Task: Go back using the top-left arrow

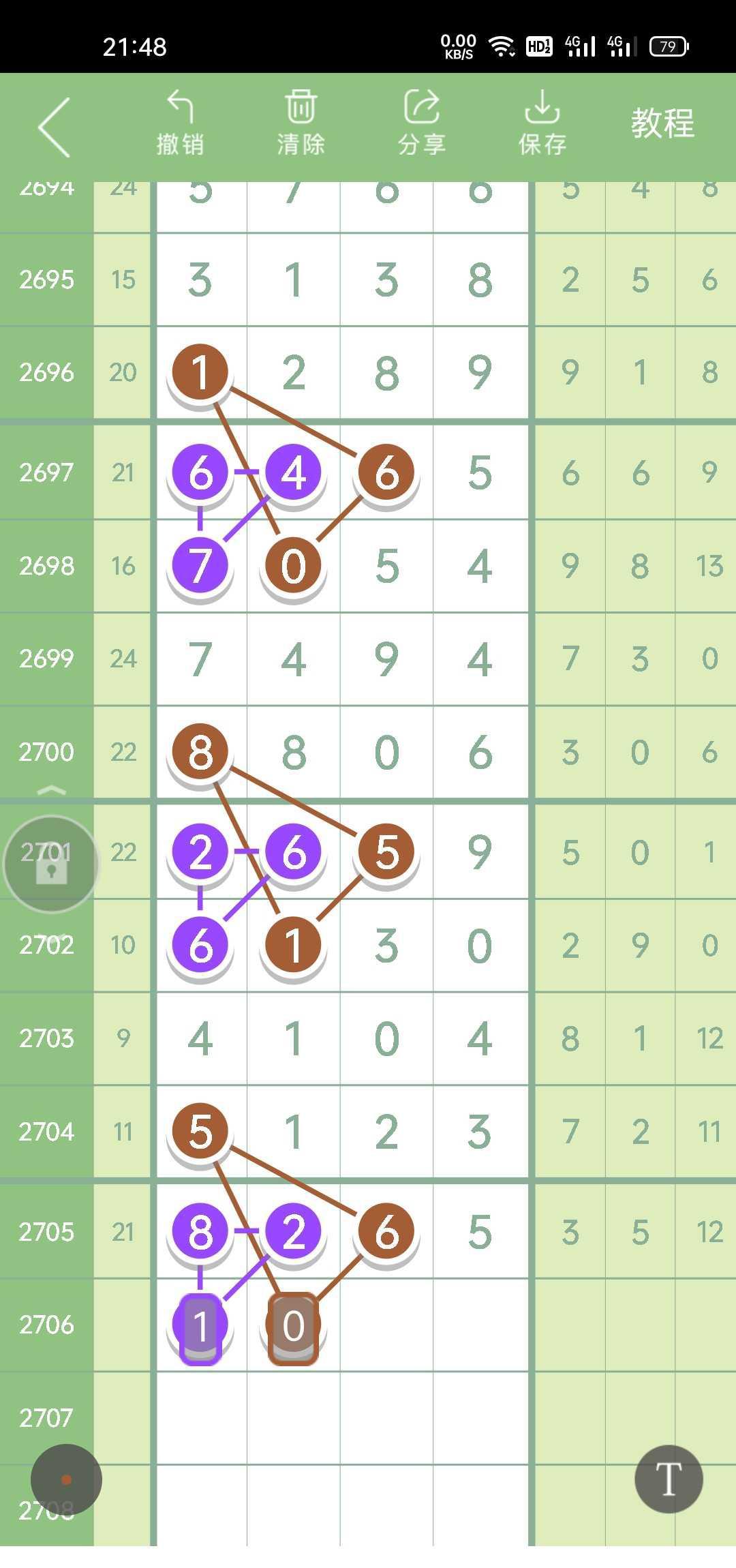Action: coord(55,127)
